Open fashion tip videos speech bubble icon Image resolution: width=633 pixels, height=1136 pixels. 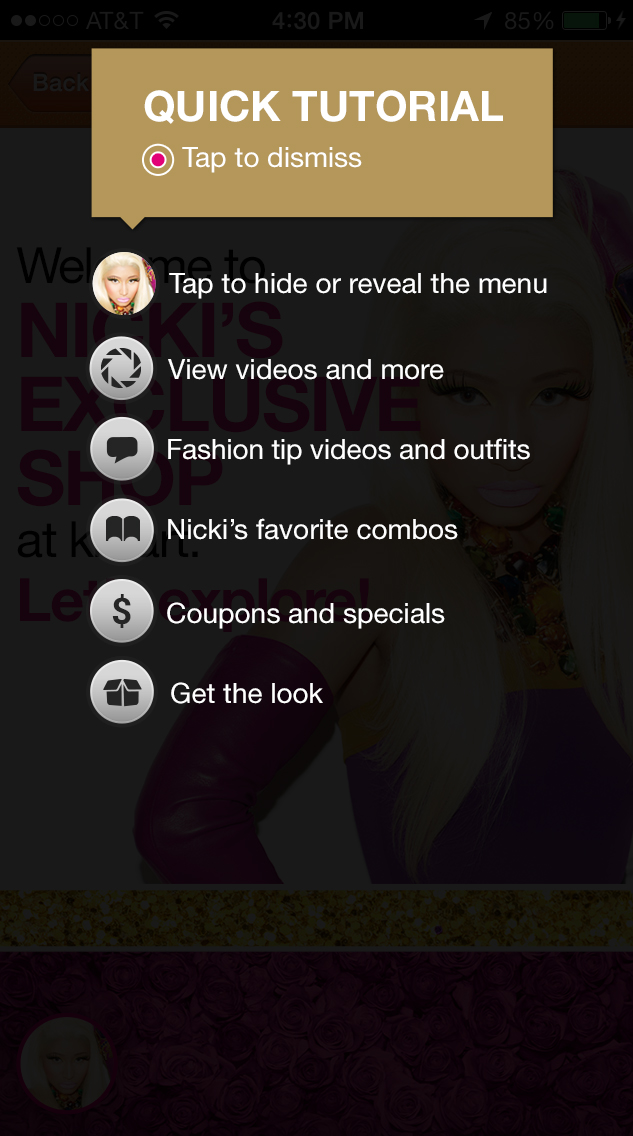pyautogui.click(x=122, y=449)
